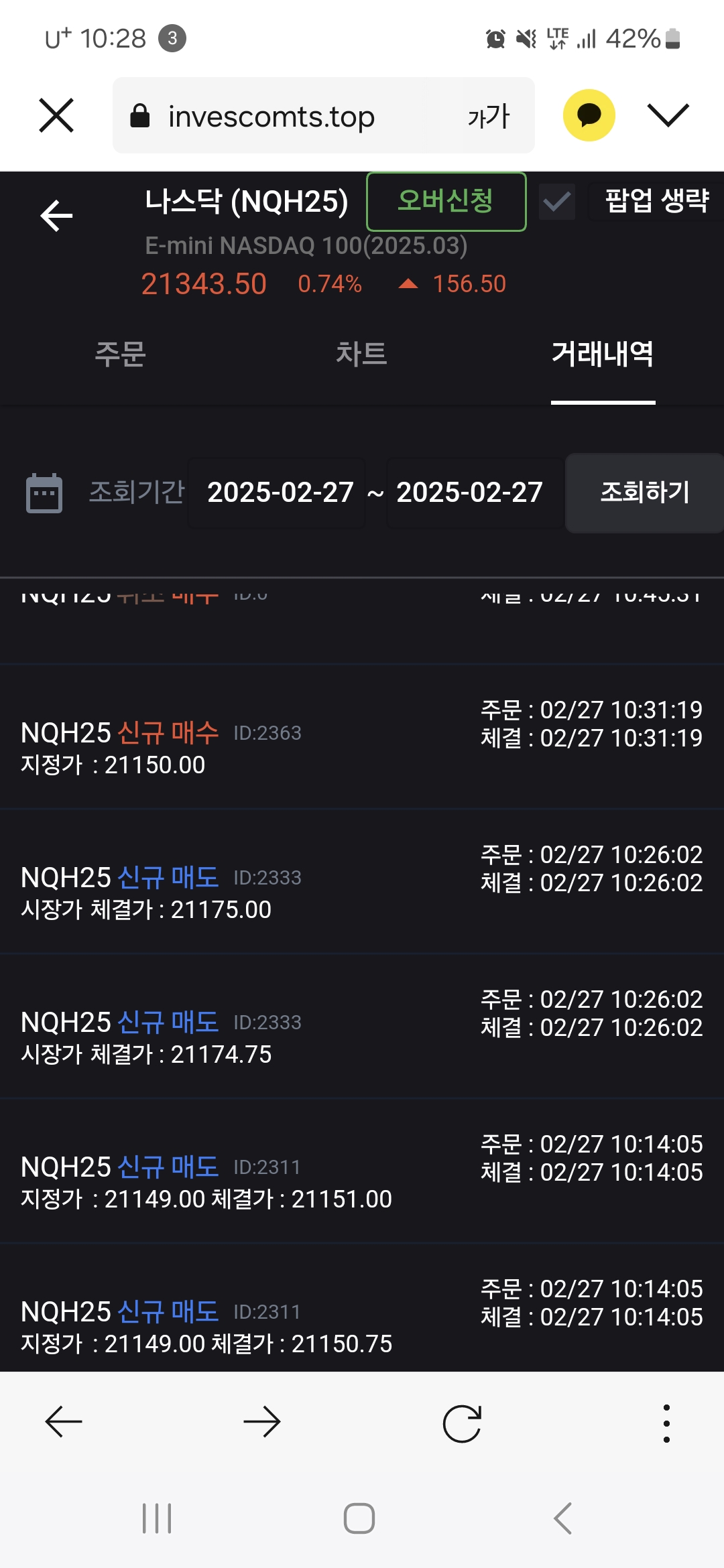The width and height of the screenshot is (724, 1568).
Task: Open recent apps from the navigation bar
Action: [157, 1518]
